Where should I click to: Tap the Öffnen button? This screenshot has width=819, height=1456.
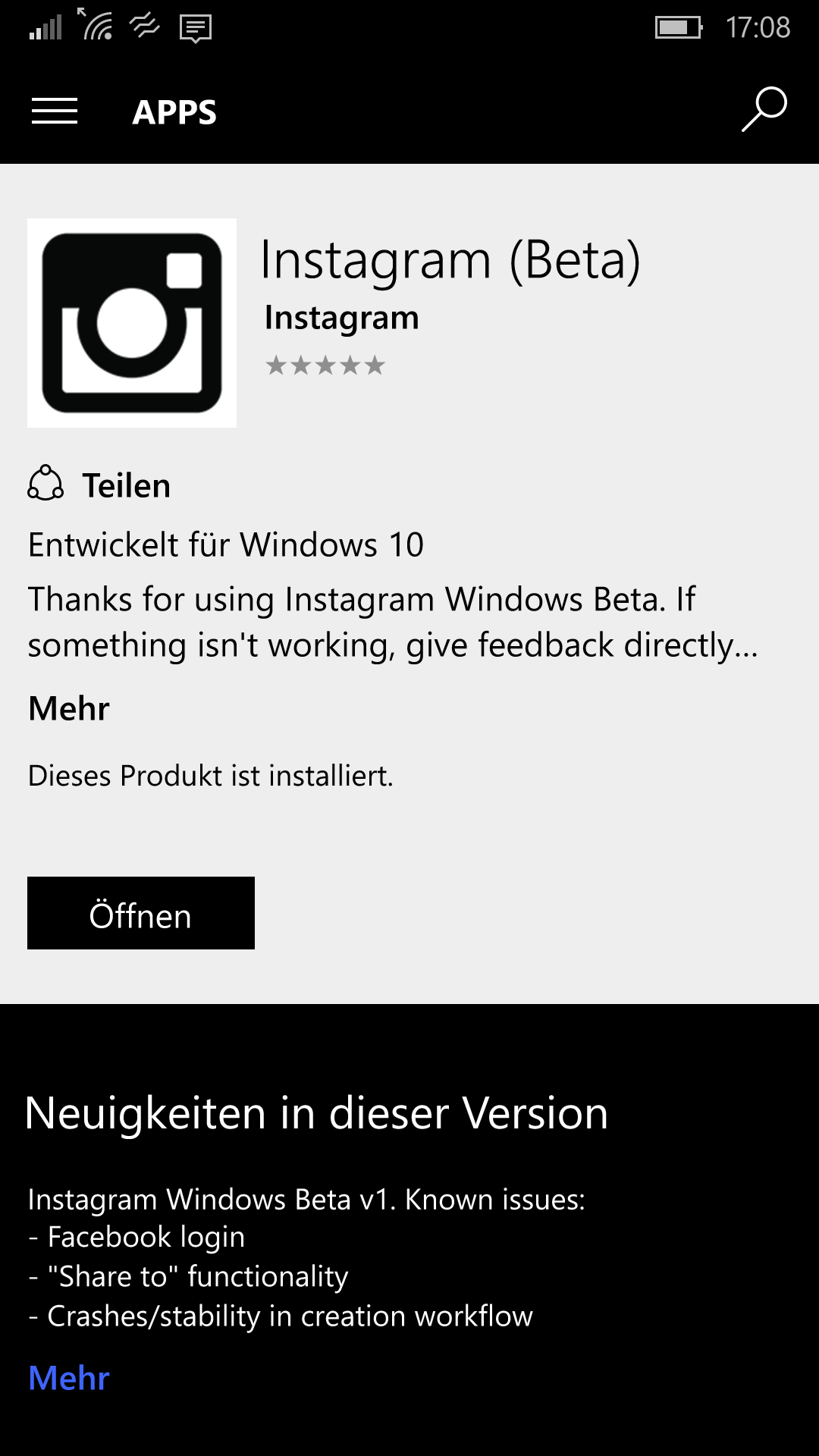click(x=141, y=913)
